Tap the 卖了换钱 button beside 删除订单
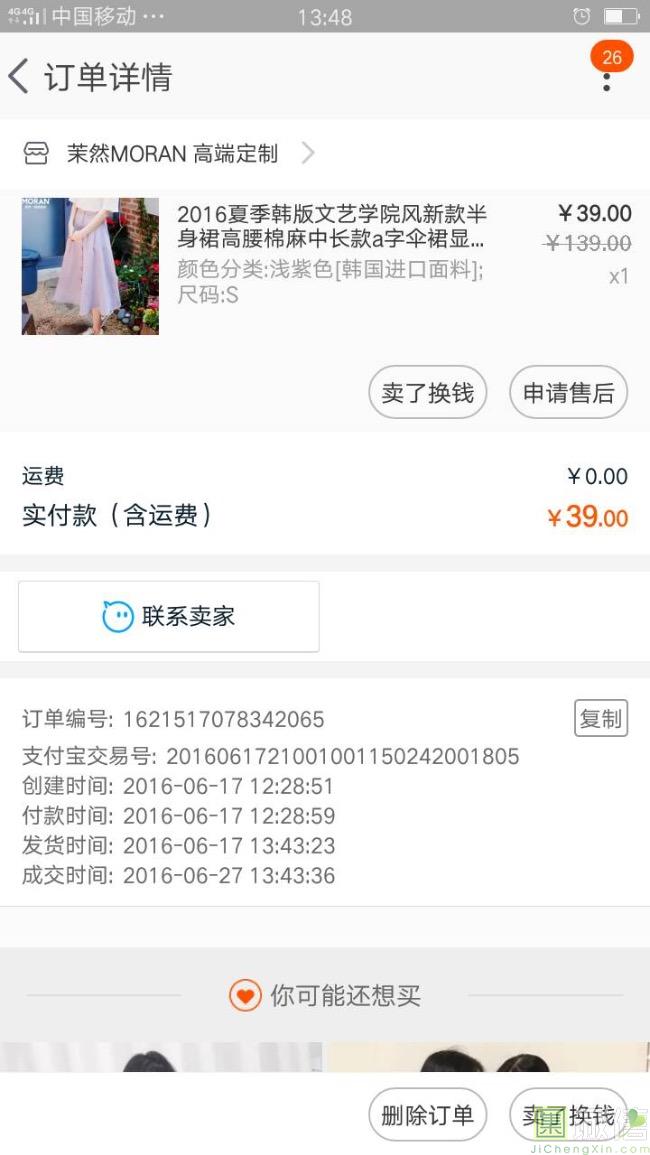Screen dimensions: 650x1155 (568, 1115)
